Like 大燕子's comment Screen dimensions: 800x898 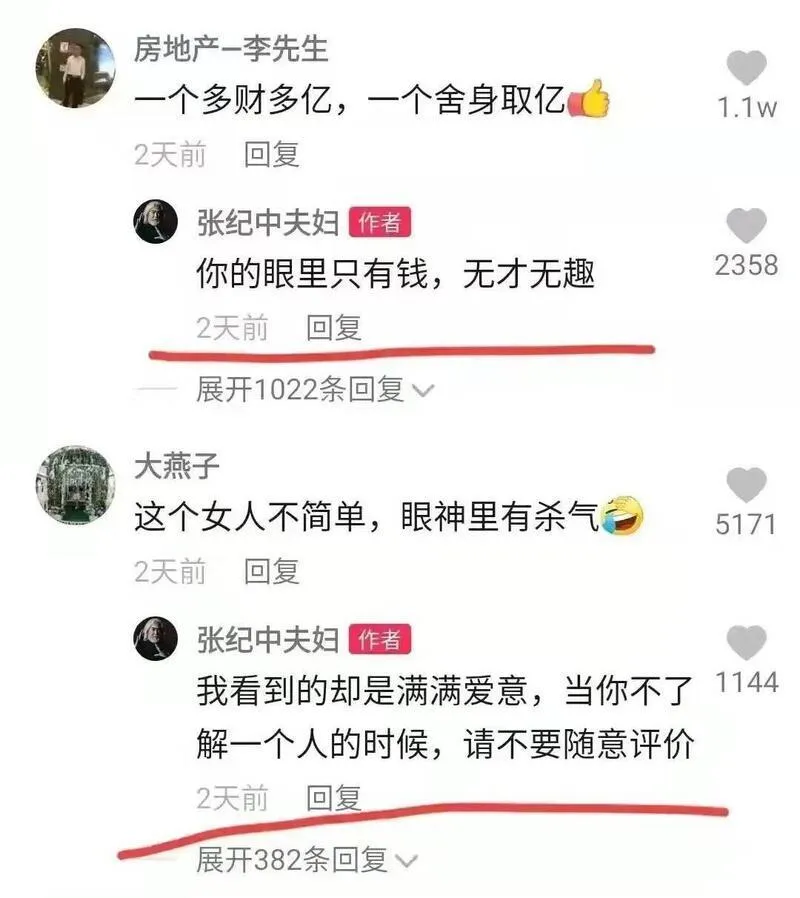(x=746, y=485)
